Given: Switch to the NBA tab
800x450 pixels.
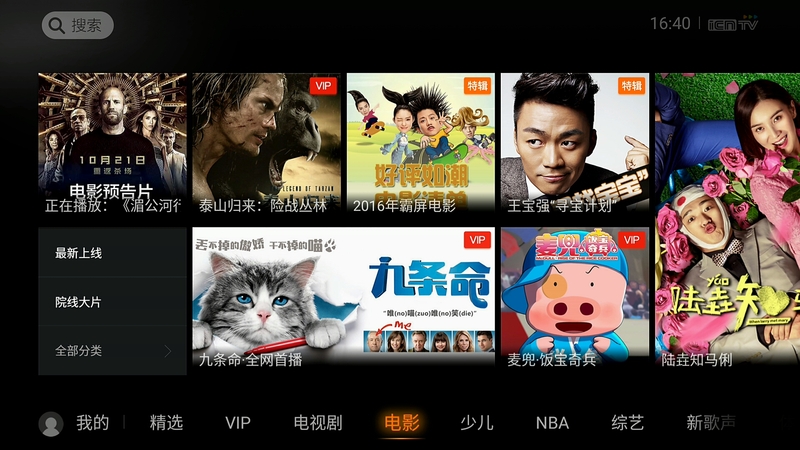Looking at the screenshot, I should point(551,423).
